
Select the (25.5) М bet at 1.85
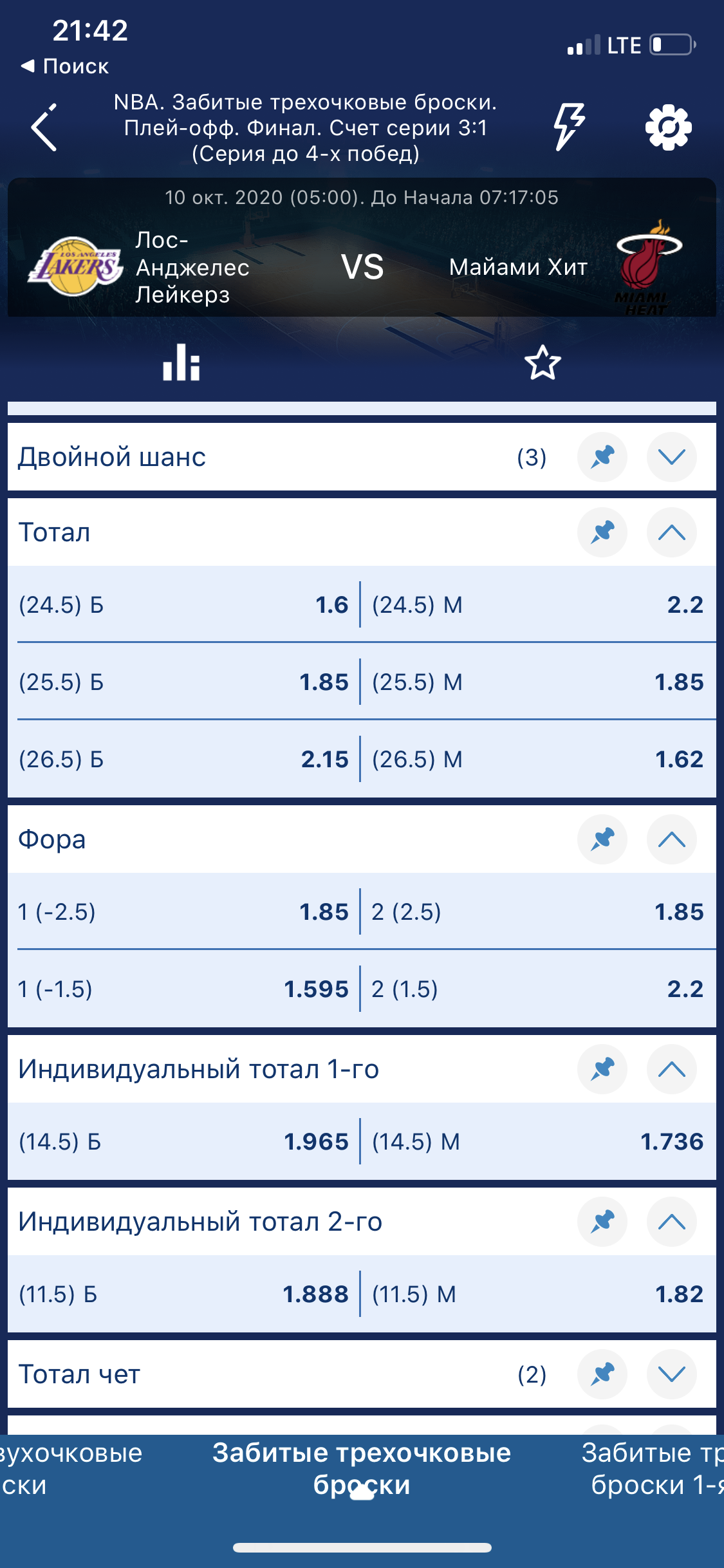(539, 682)
